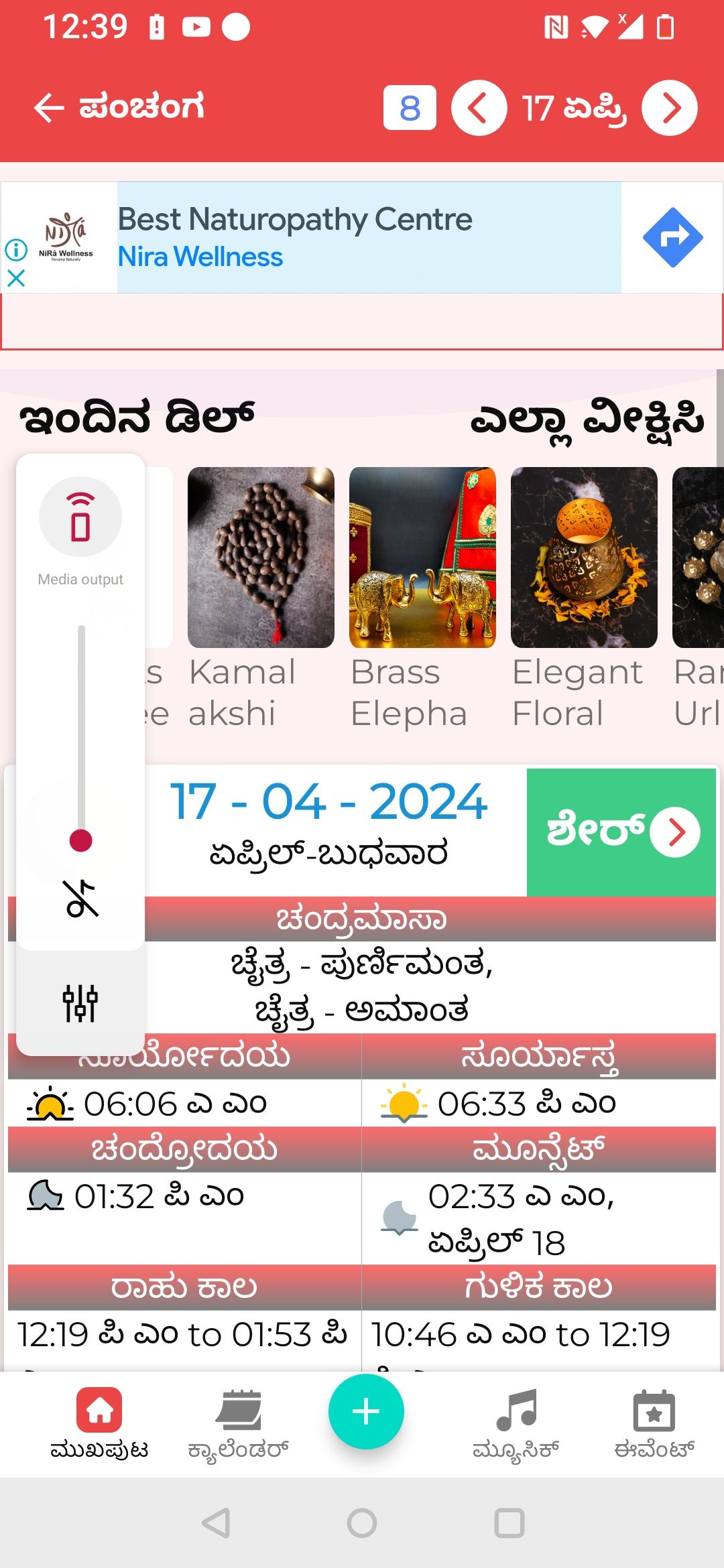This screenshot has width=724, height=1568.
Task: Open the Nira Wellness ad directions arrow
Action: tap(672, 238)
